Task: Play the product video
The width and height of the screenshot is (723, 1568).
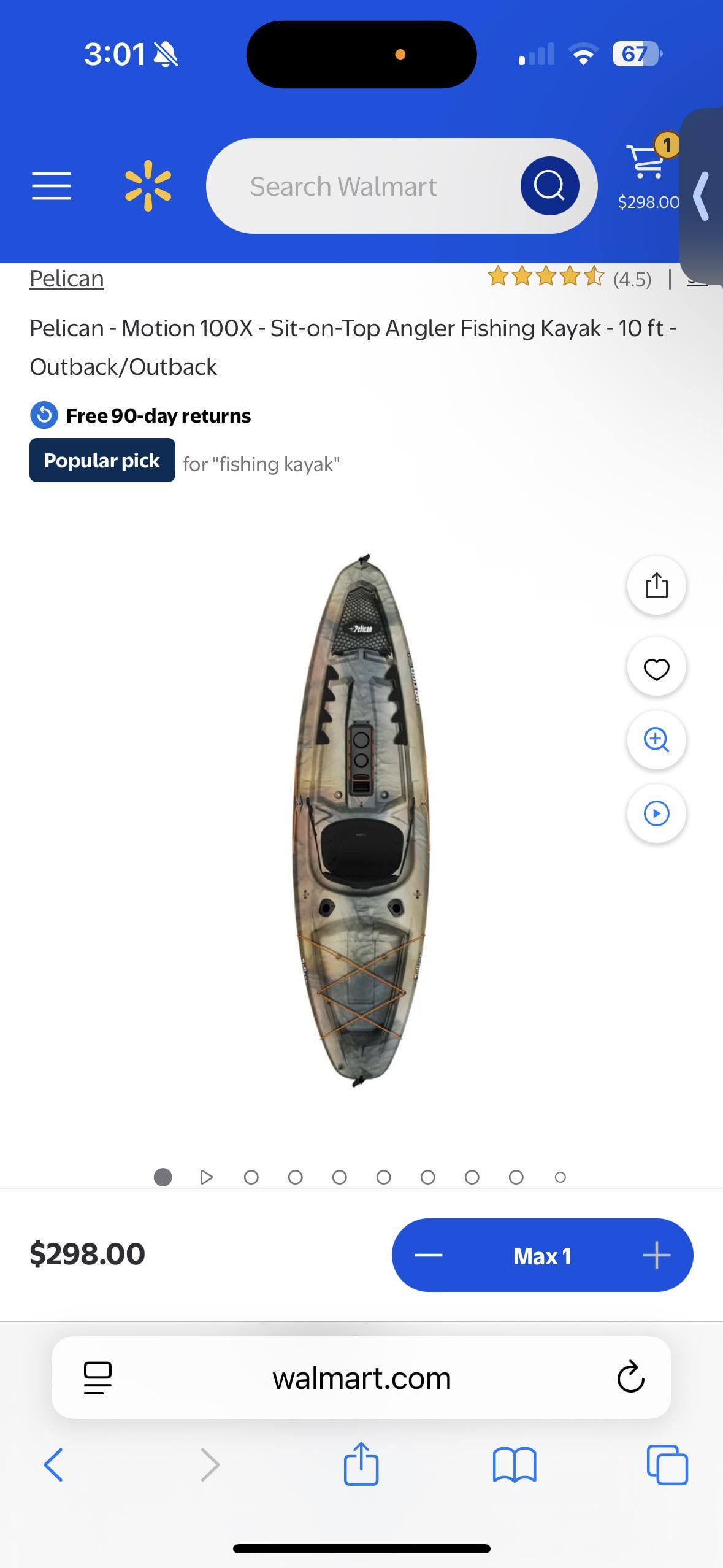Action: (656, 813)
